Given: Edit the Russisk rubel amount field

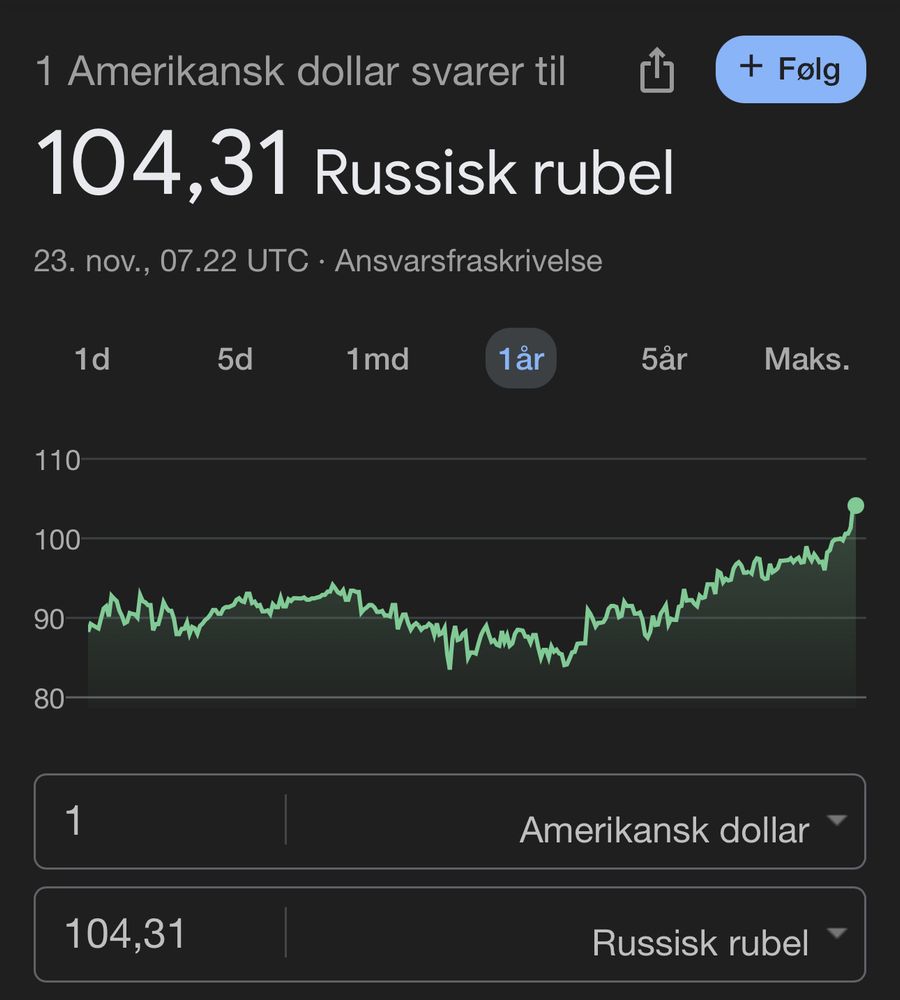Looking at the screenshot, I should point(160,934).
